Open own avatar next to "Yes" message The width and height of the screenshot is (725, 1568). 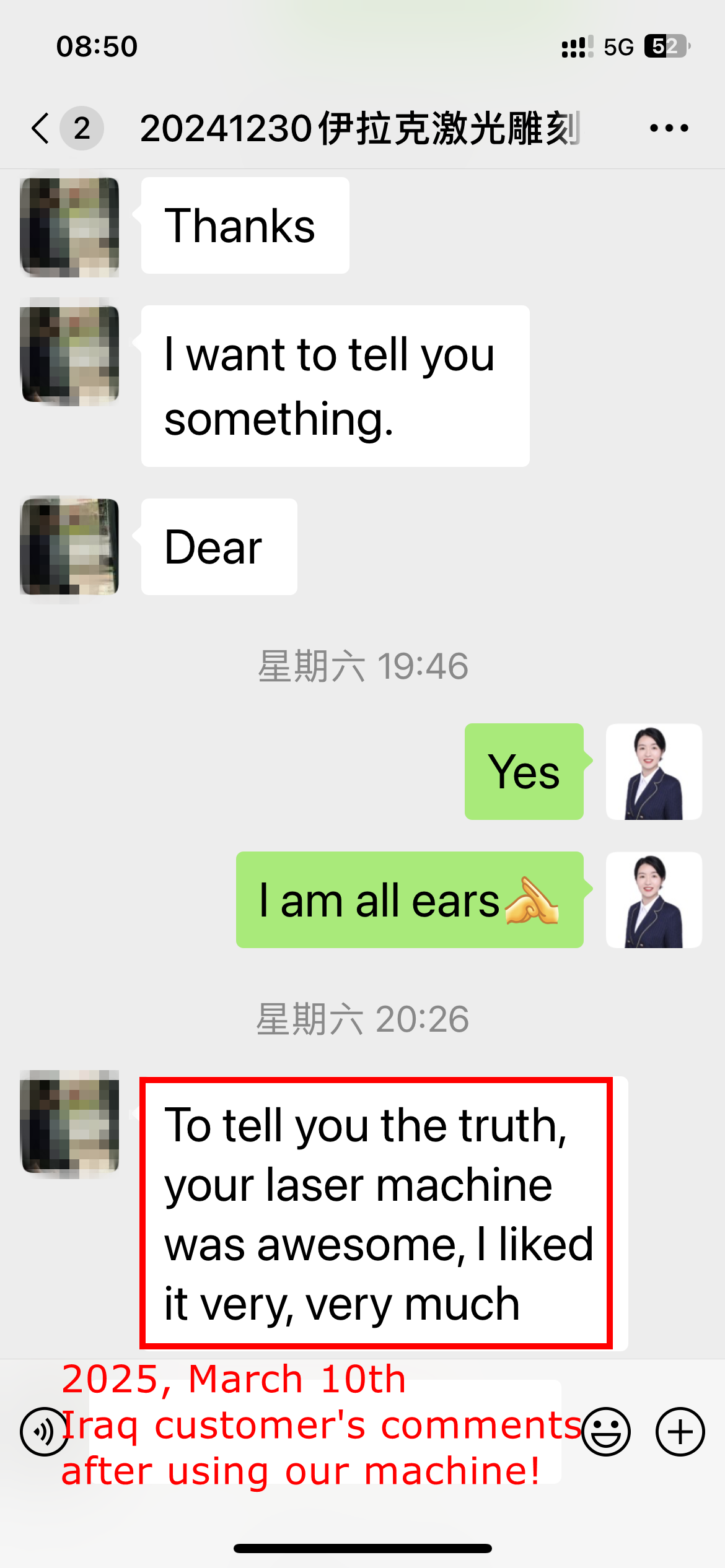(x=654, y=772)
